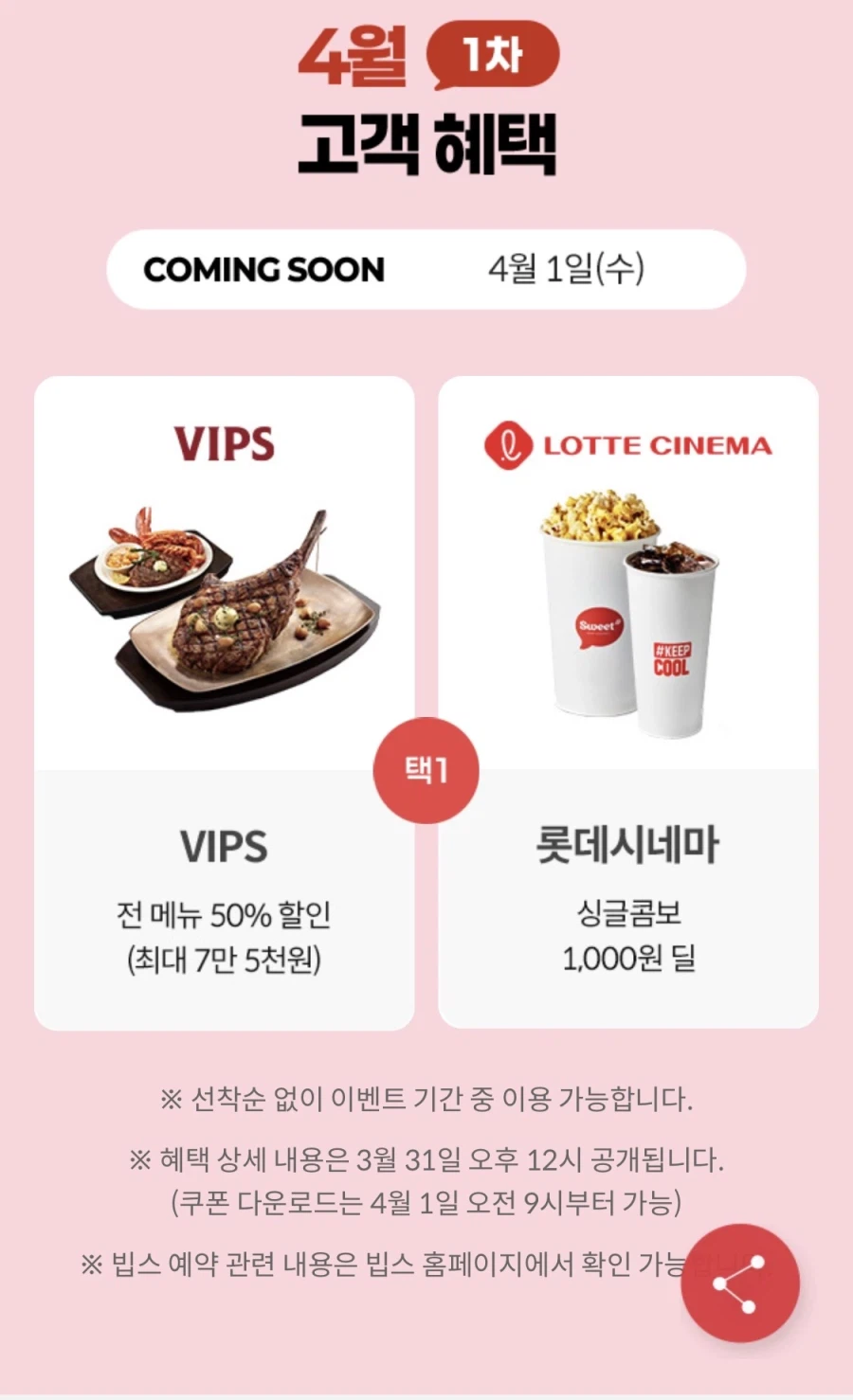The height and width of the screenshot is (1400, 853).
Task: Tap the red share icon at bottom right
Action: [x=742, y=1281]
